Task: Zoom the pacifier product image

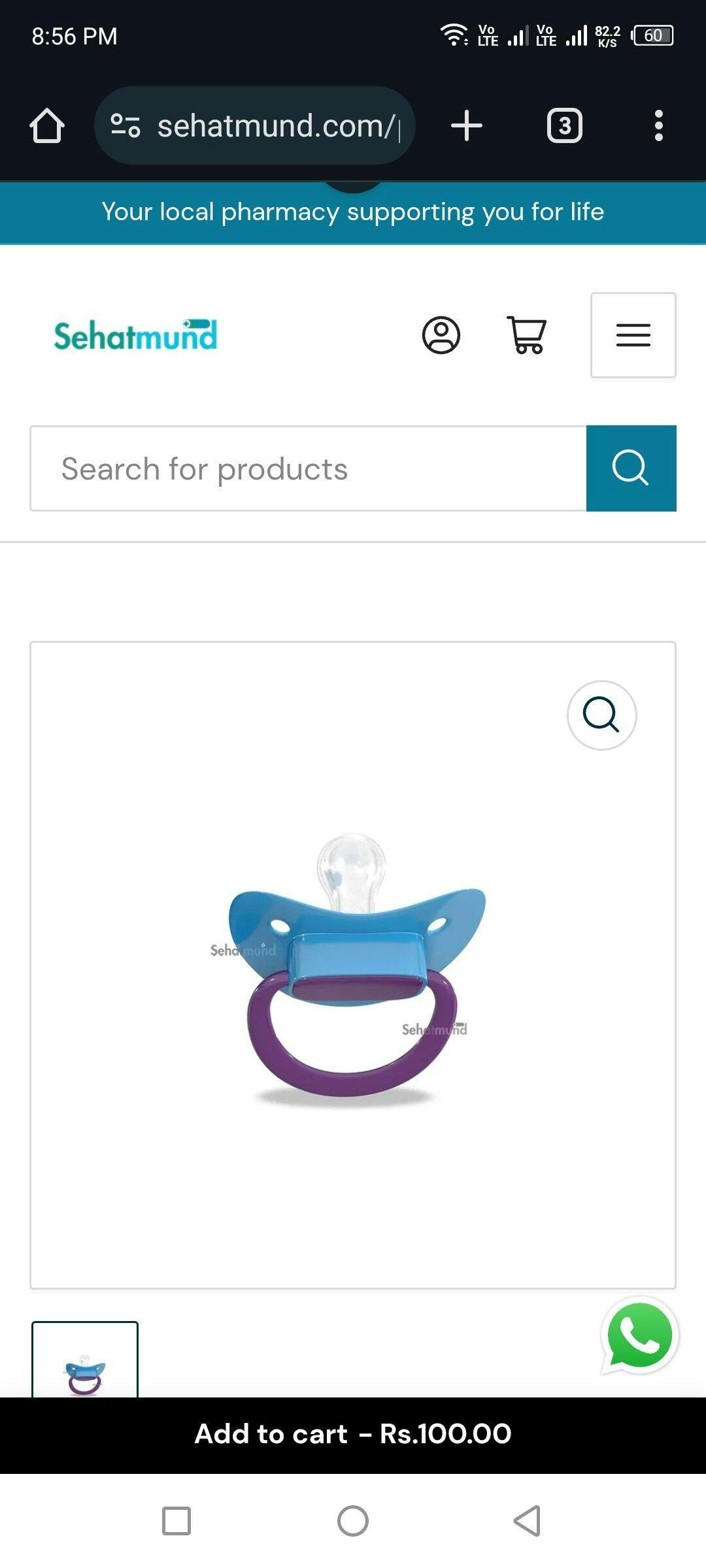Action: click(601, 715)
